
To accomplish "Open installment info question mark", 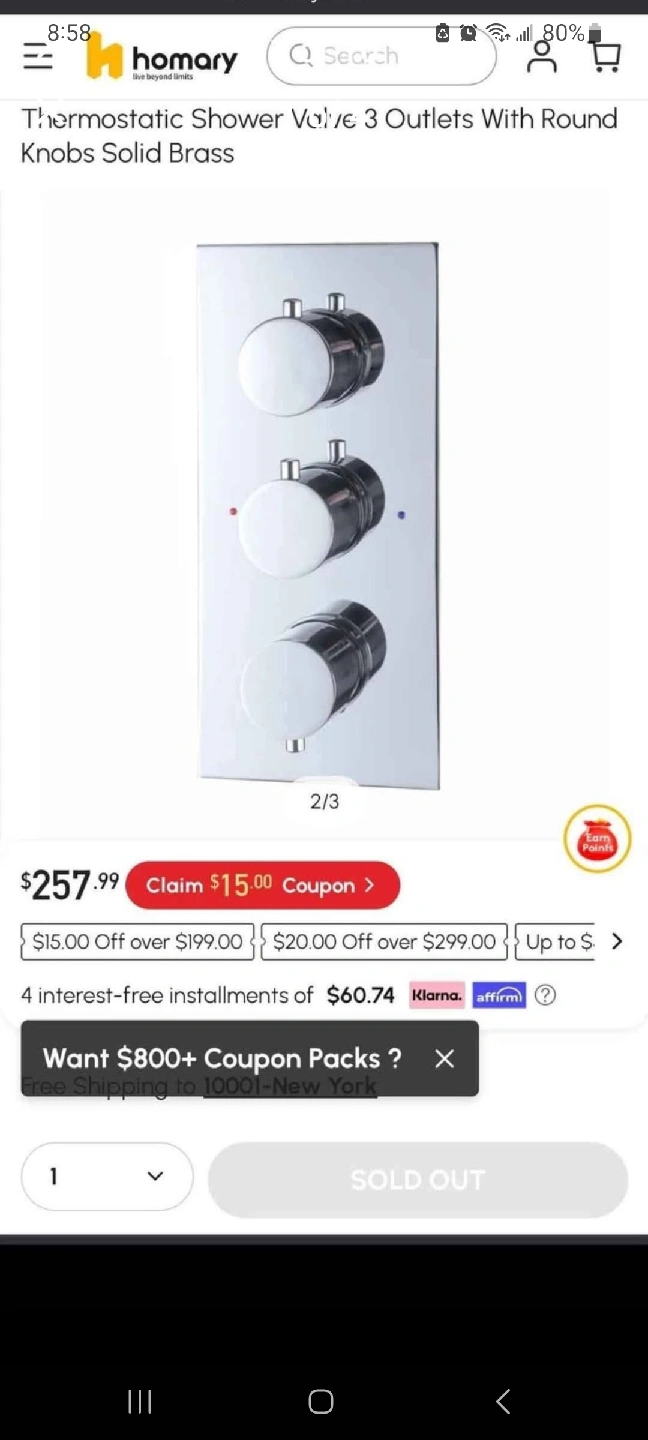I will tap(545, 996).
